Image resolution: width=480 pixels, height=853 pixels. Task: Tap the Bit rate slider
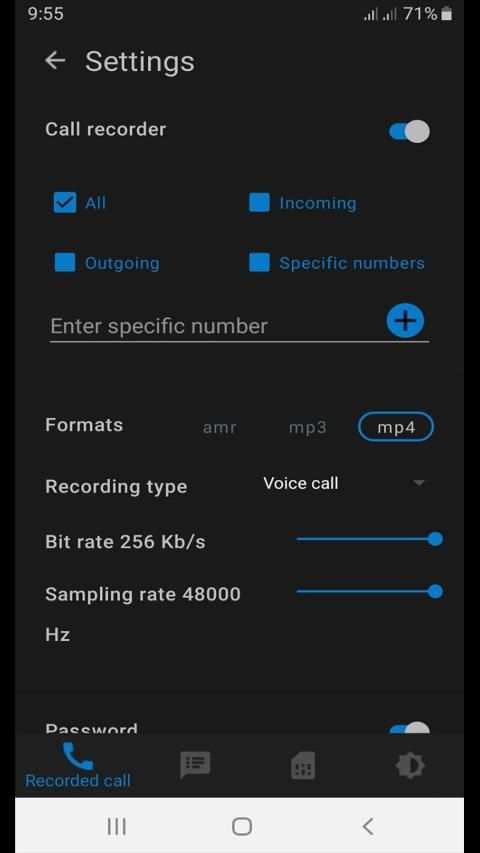370,539
